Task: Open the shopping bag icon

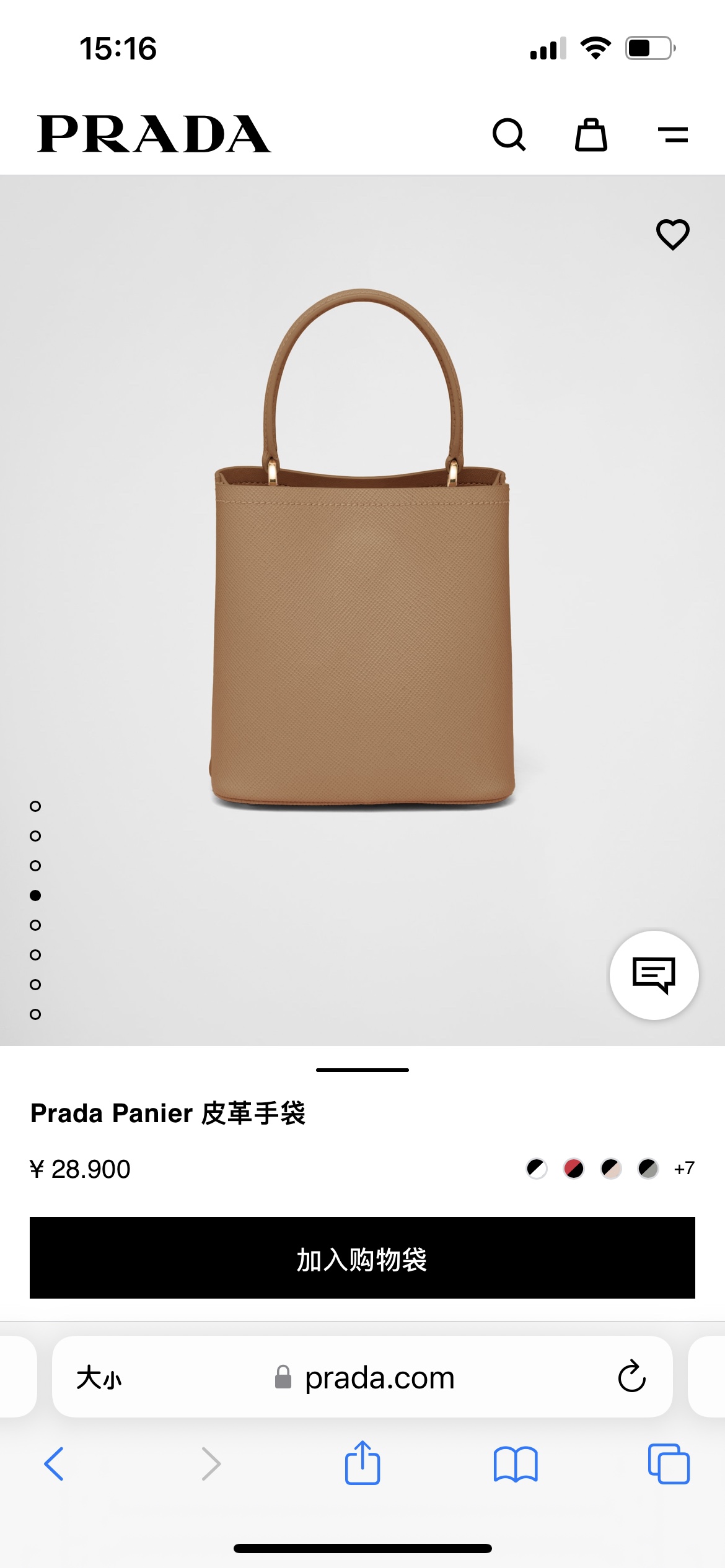Action: [x=591, y=134]
